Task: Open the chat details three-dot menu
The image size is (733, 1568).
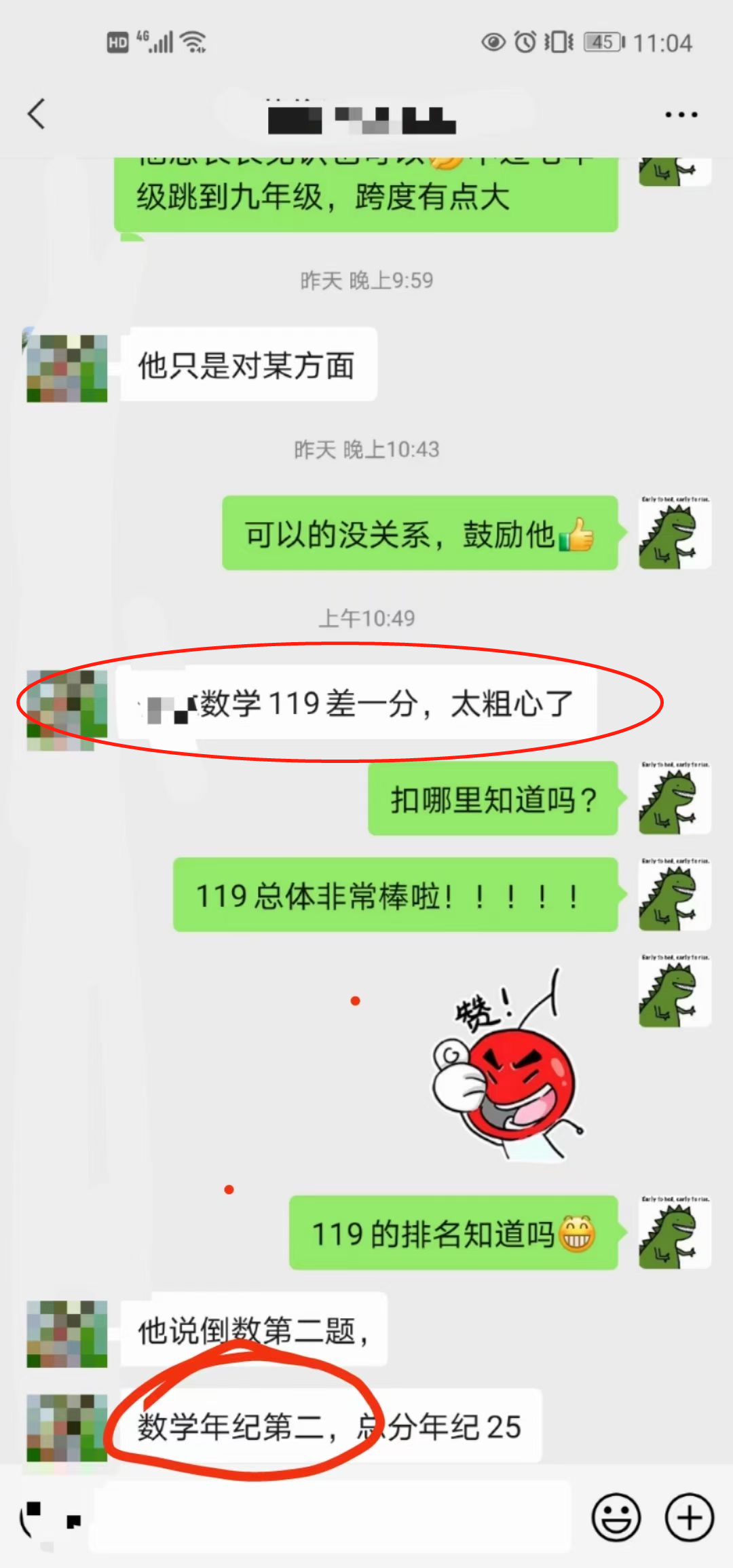Action: [681, 115]
